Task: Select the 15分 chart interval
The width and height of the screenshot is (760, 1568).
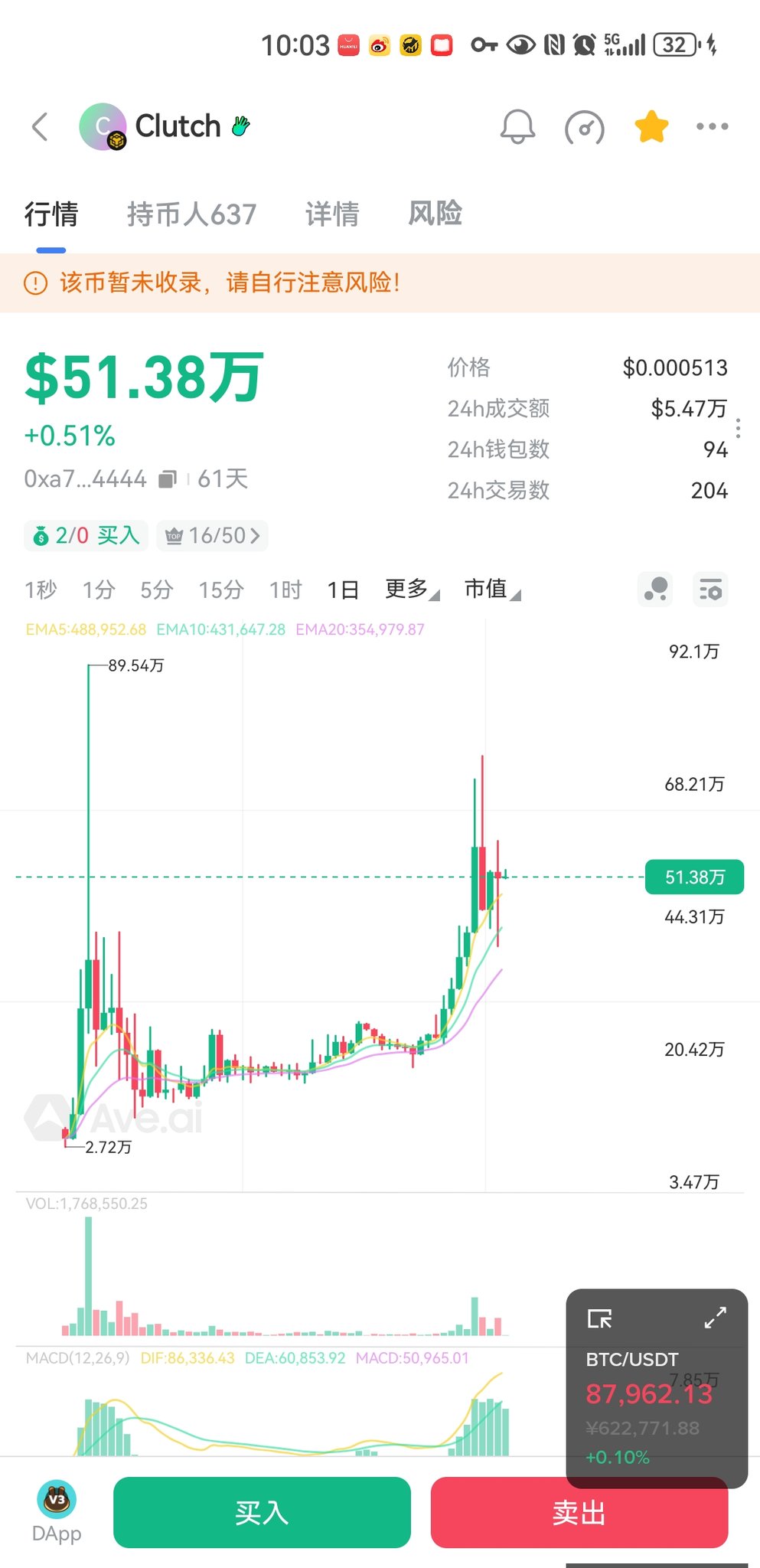Action: 221,590
